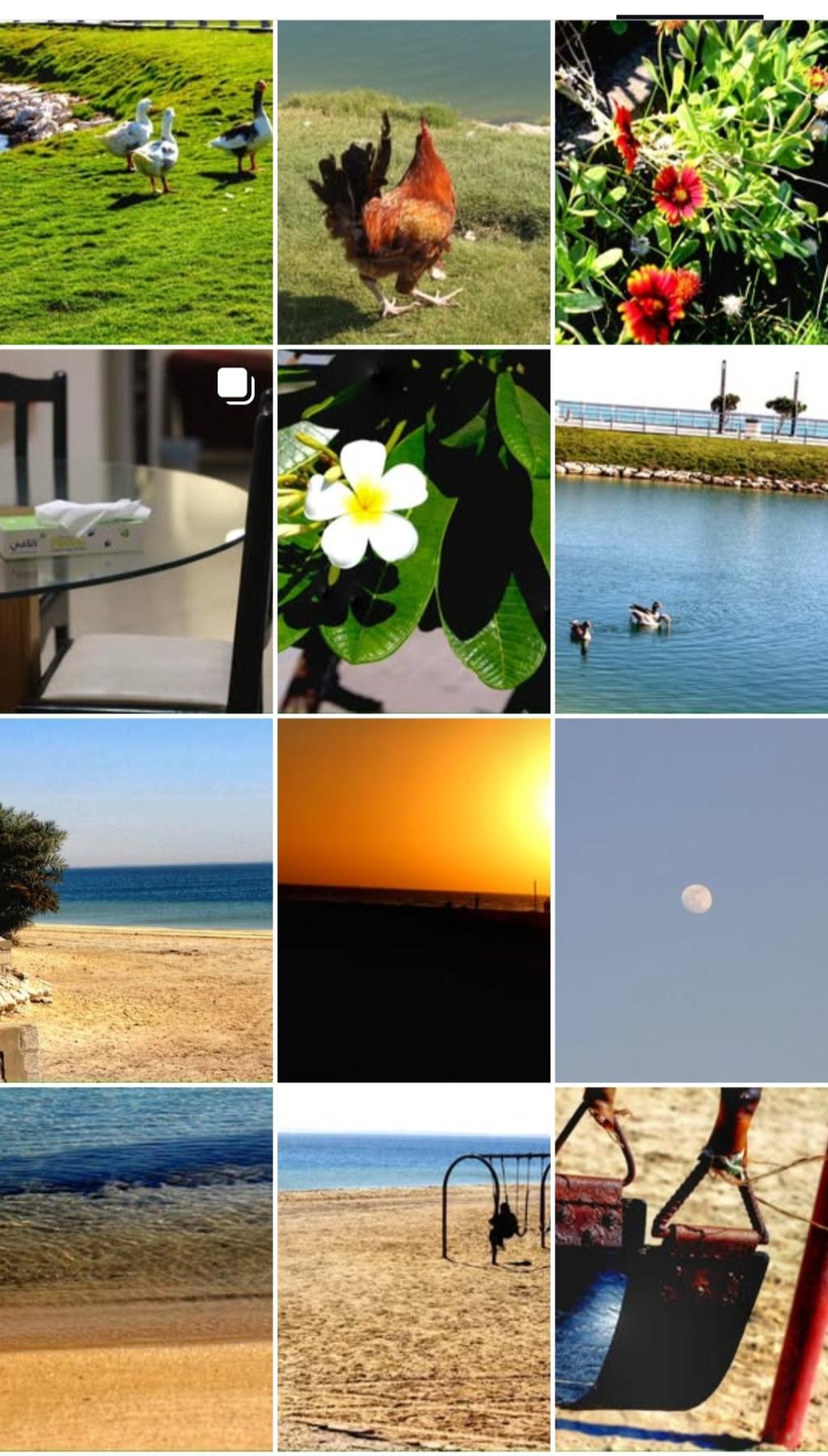
Task: Open the close-up swing seat photo
Action: pyautogui.click(x=691, y=1268)
